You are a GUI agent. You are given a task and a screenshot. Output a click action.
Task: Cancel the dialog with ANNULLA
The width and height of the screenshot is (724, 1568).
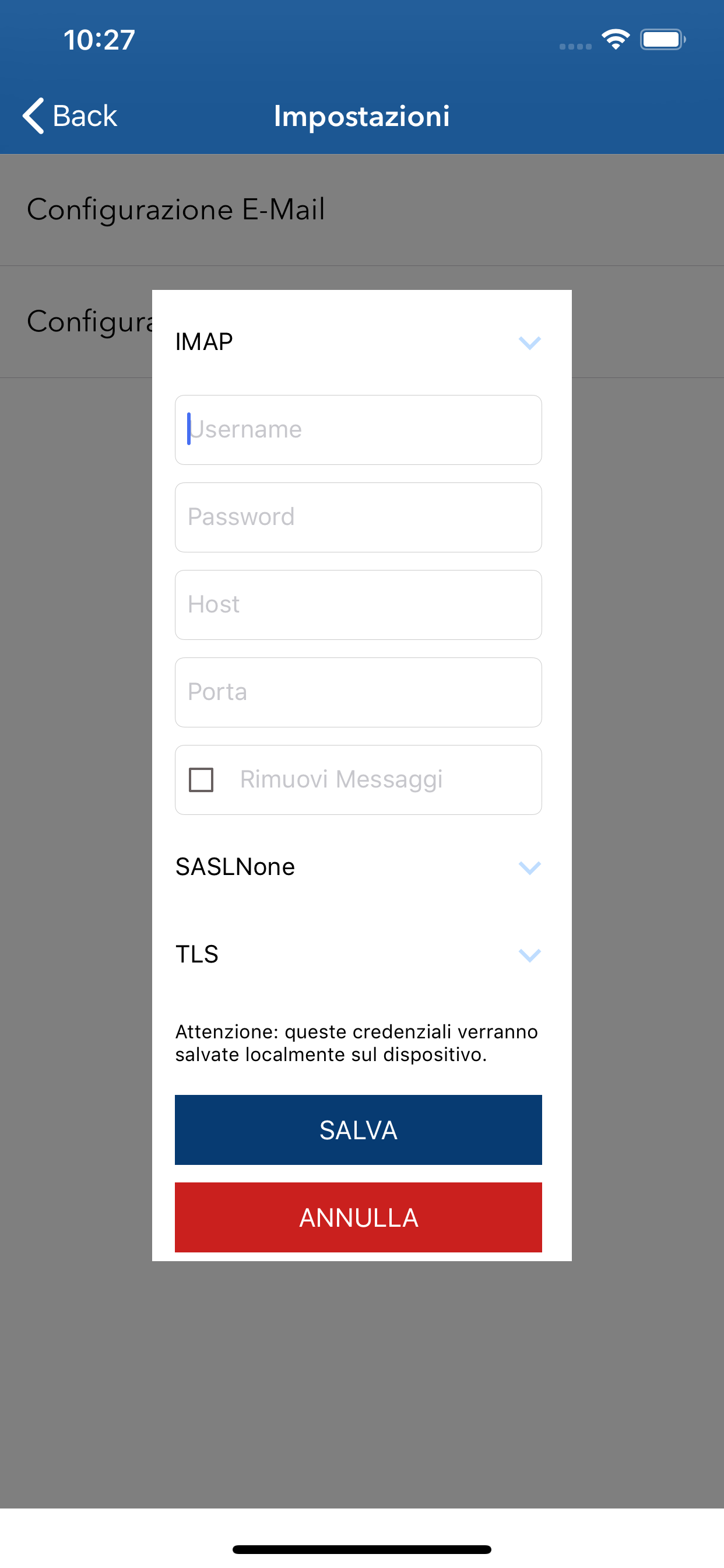pos(359,1218)
